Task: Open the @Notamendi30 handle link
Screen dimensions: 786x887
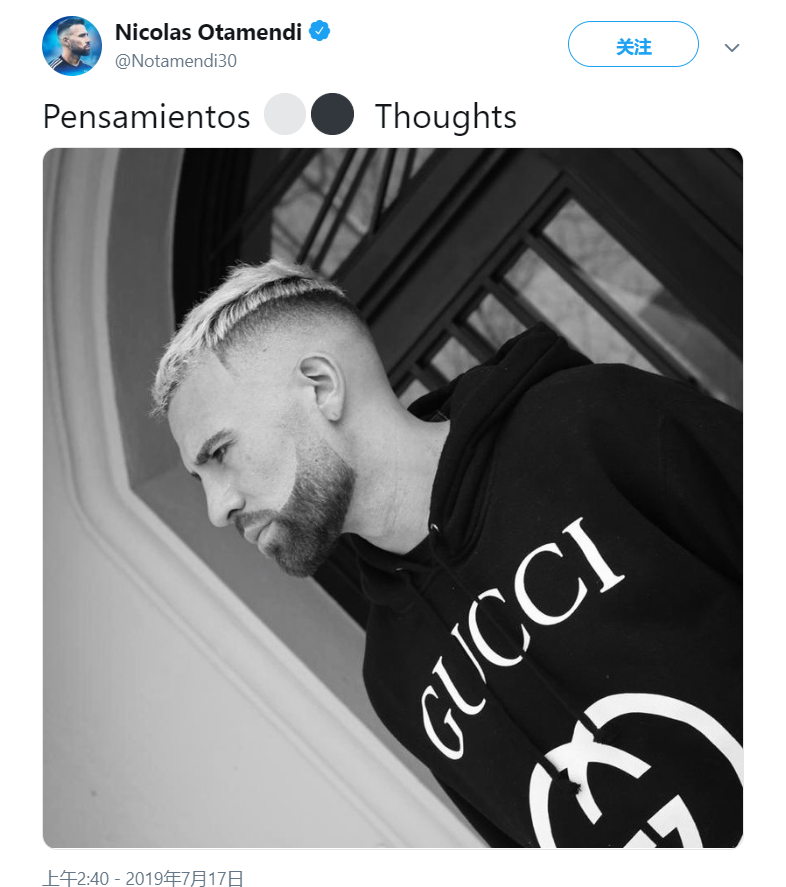Action: (x=176, y=61)
